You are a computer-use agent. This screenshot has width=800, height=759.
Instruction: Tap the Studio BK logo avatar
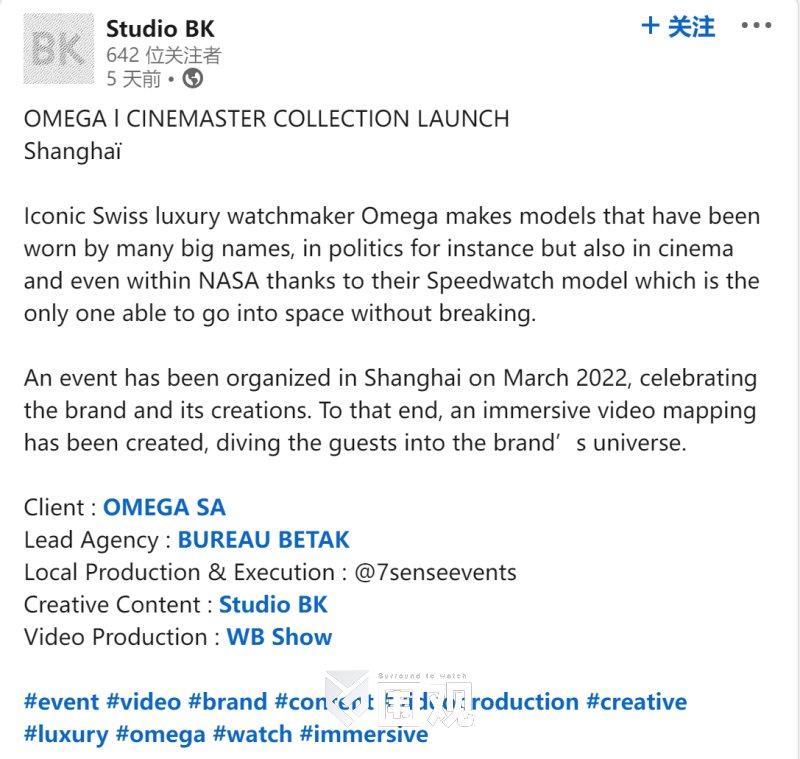(58, 50)
